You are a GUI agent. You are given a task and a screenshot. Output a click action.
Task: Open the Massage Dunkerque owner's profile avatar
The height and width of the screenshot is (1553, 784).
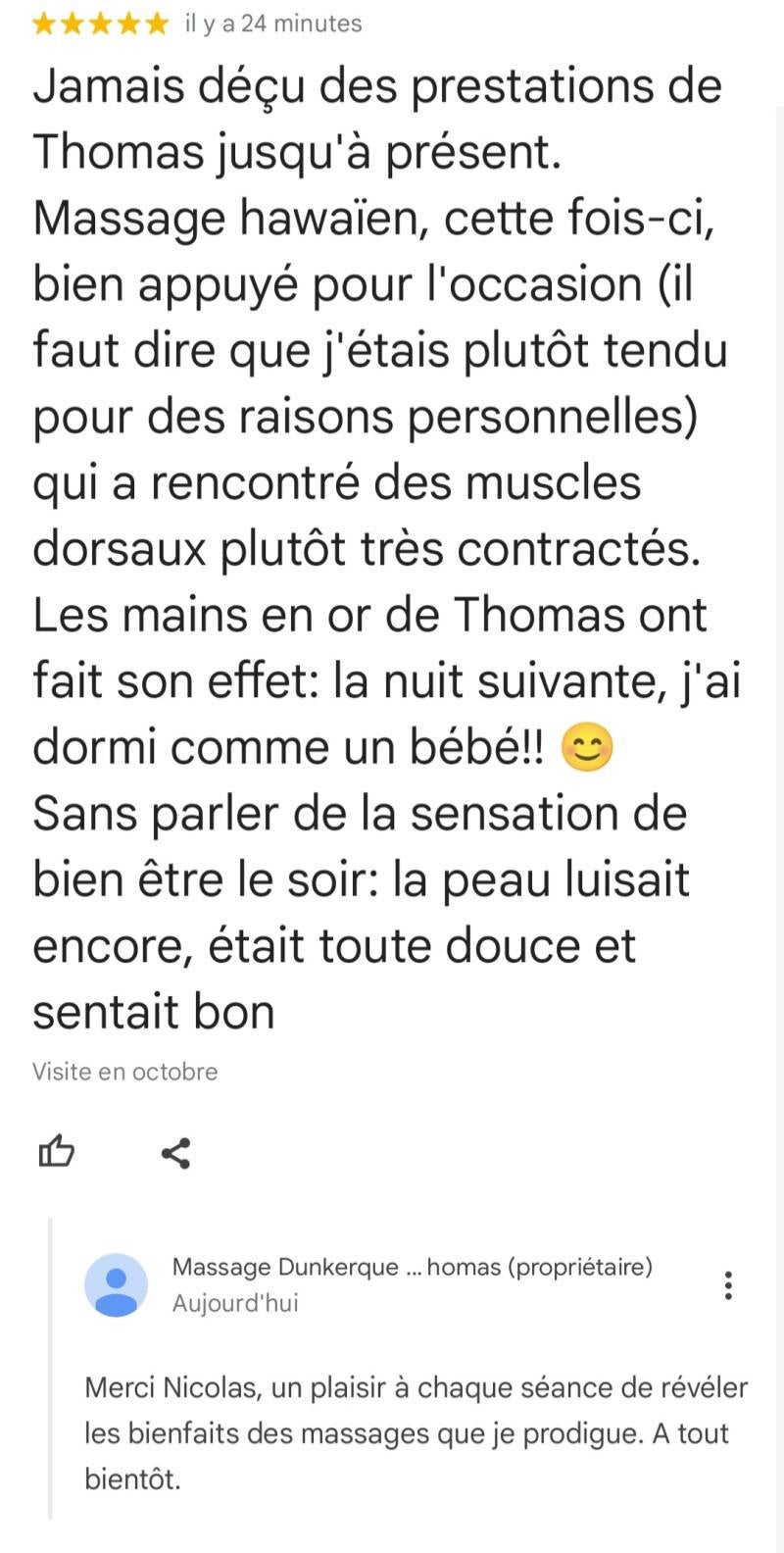coord(117,1284)
